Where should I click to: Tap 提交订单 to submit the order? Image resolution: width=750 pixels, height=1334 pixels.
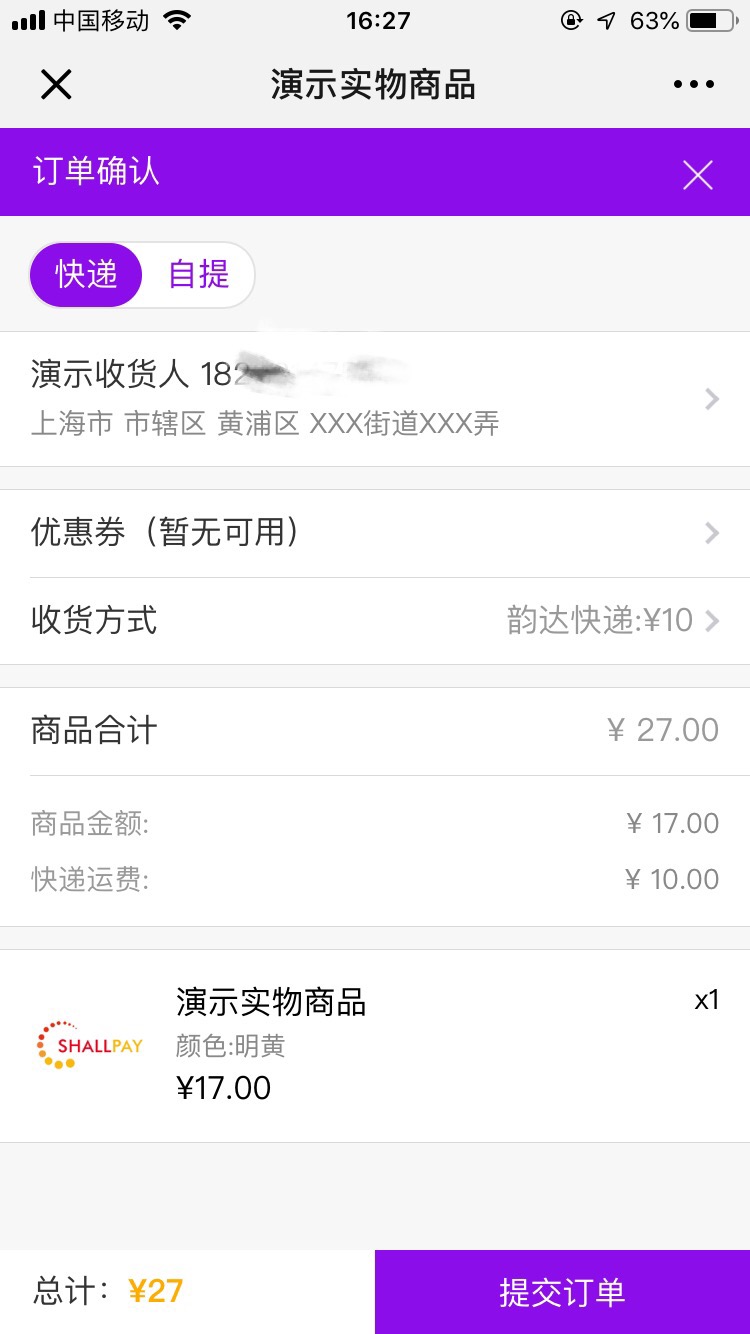[x=562, y=1291]
